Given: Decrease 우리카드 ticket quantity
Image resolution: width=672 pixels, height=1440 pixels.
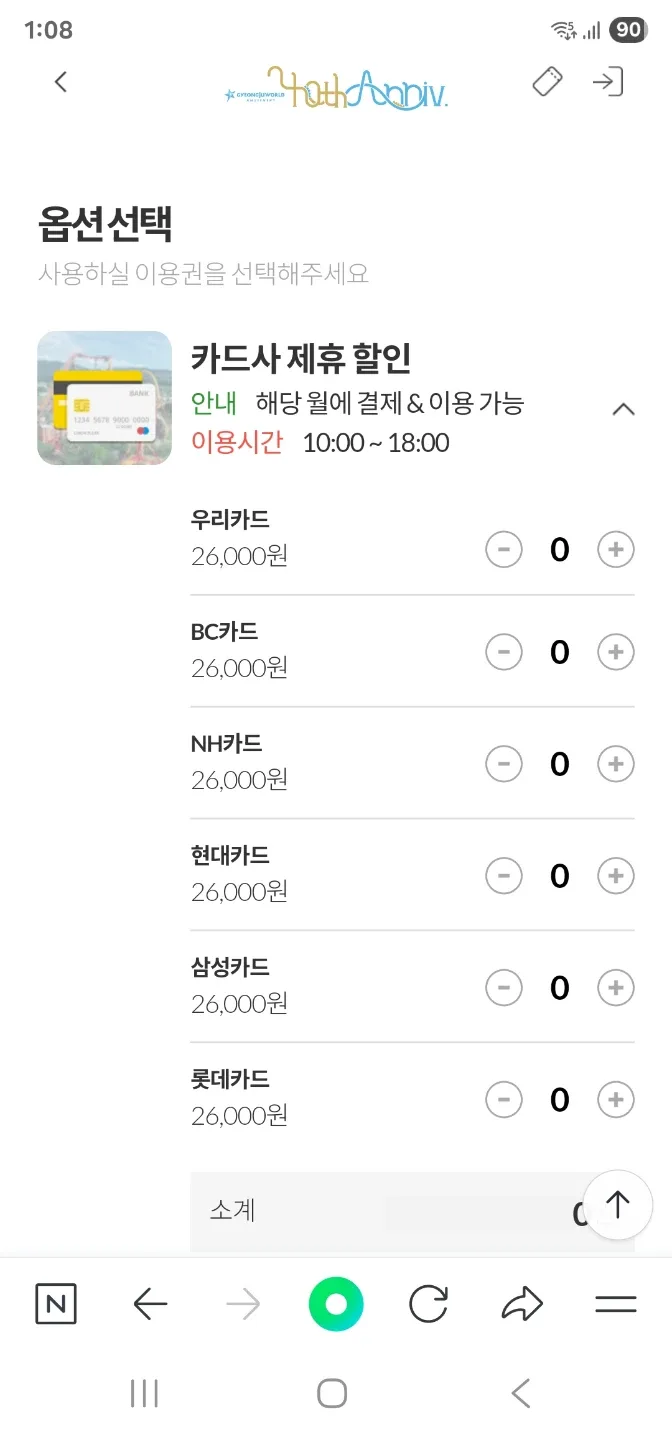Looking at the screenshot, I should pyautogui.click(x=504, y=549).
